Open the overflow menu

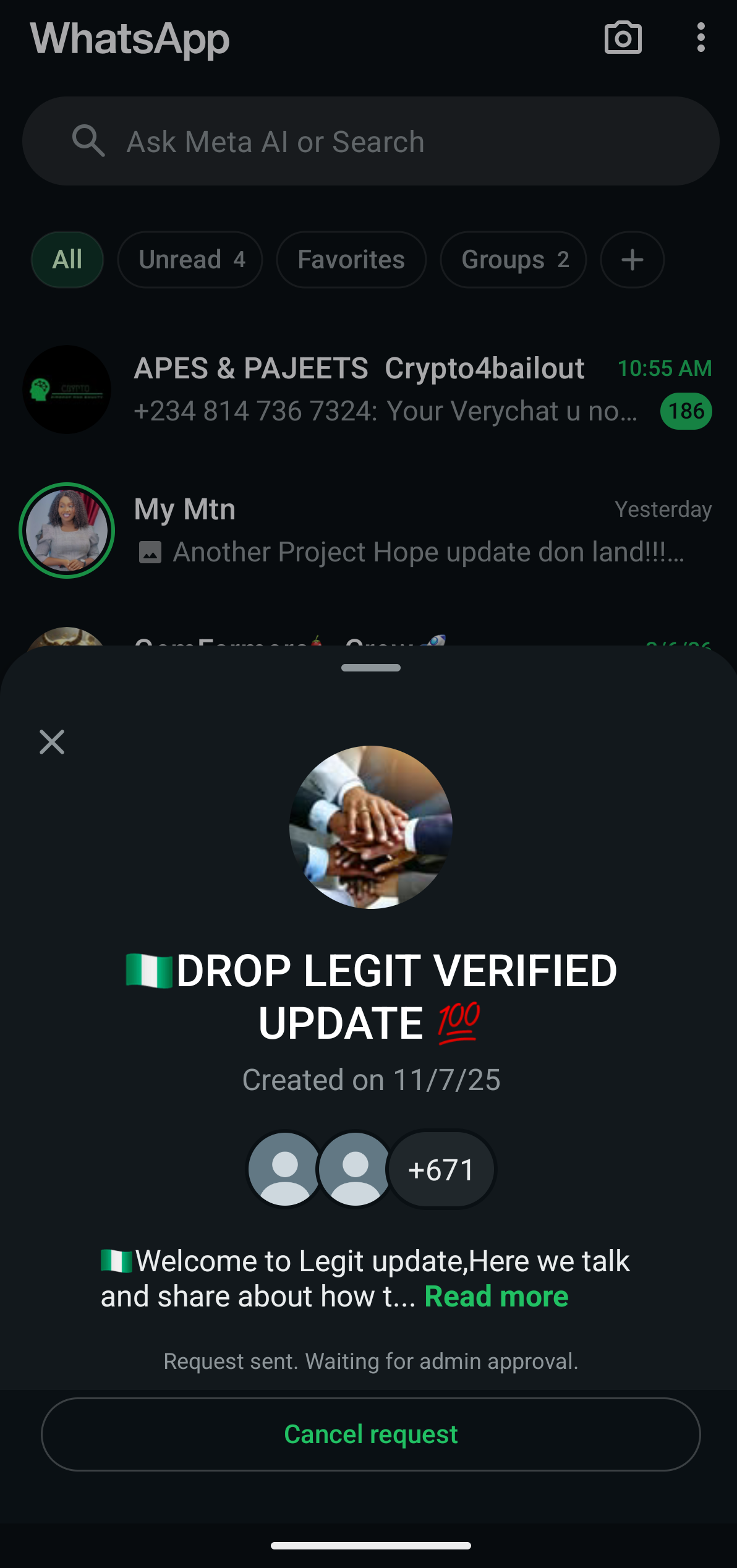coord(700,38)
